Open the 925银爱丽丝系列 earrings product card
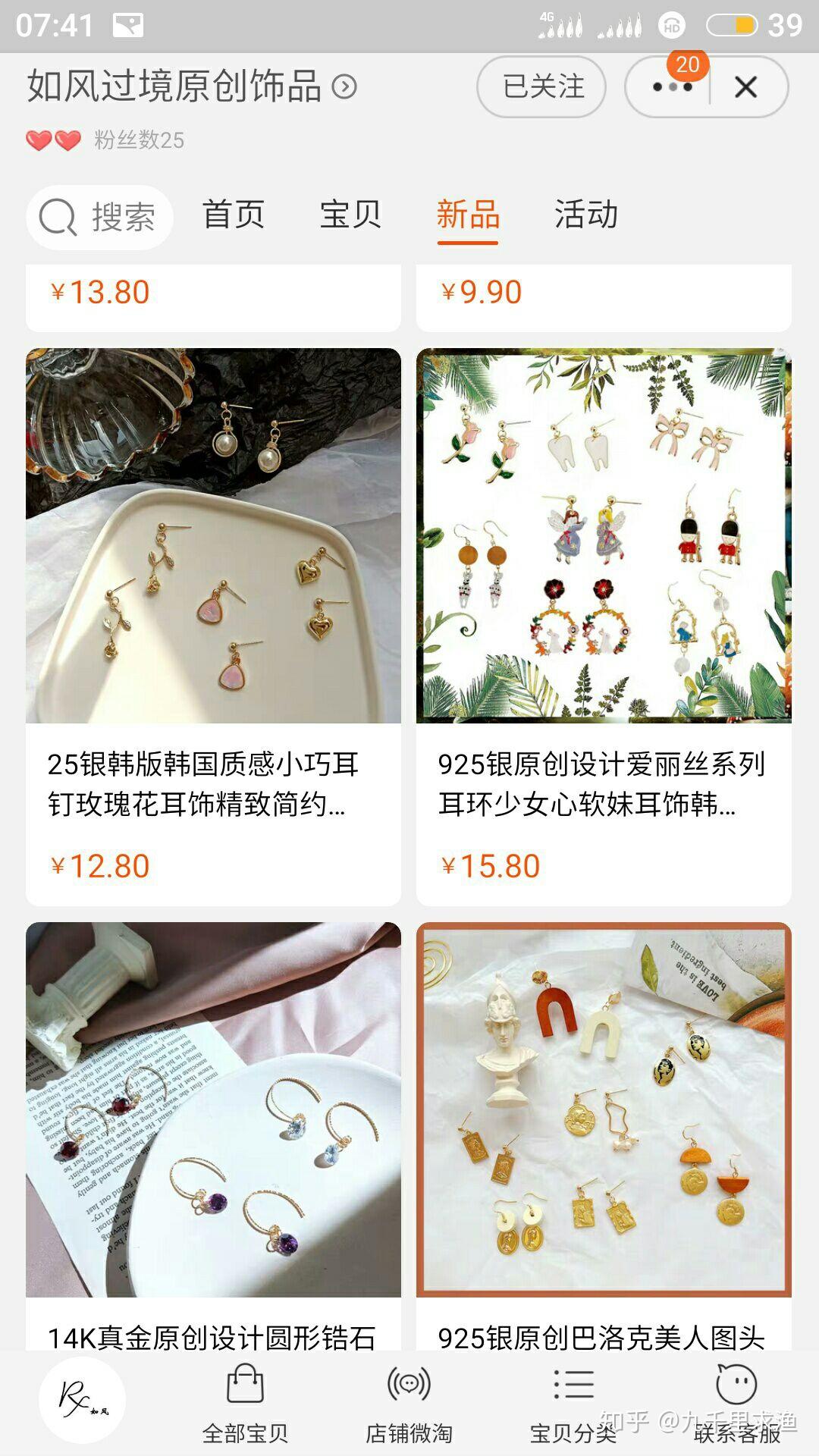The width and height of the screenshot is (819, 1456). pyautogui.click(x=604, y=607)
